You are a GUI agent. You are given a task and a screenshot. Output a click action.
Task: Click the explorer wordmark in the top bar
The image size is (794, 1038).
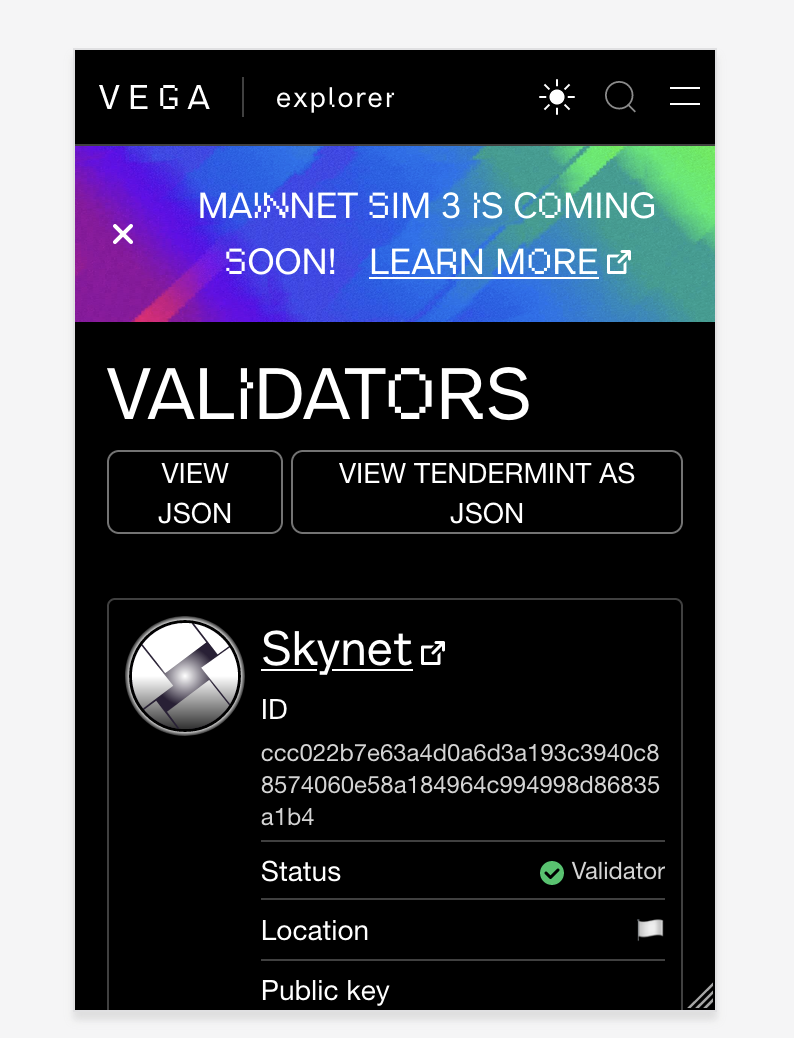pos(335,97)
